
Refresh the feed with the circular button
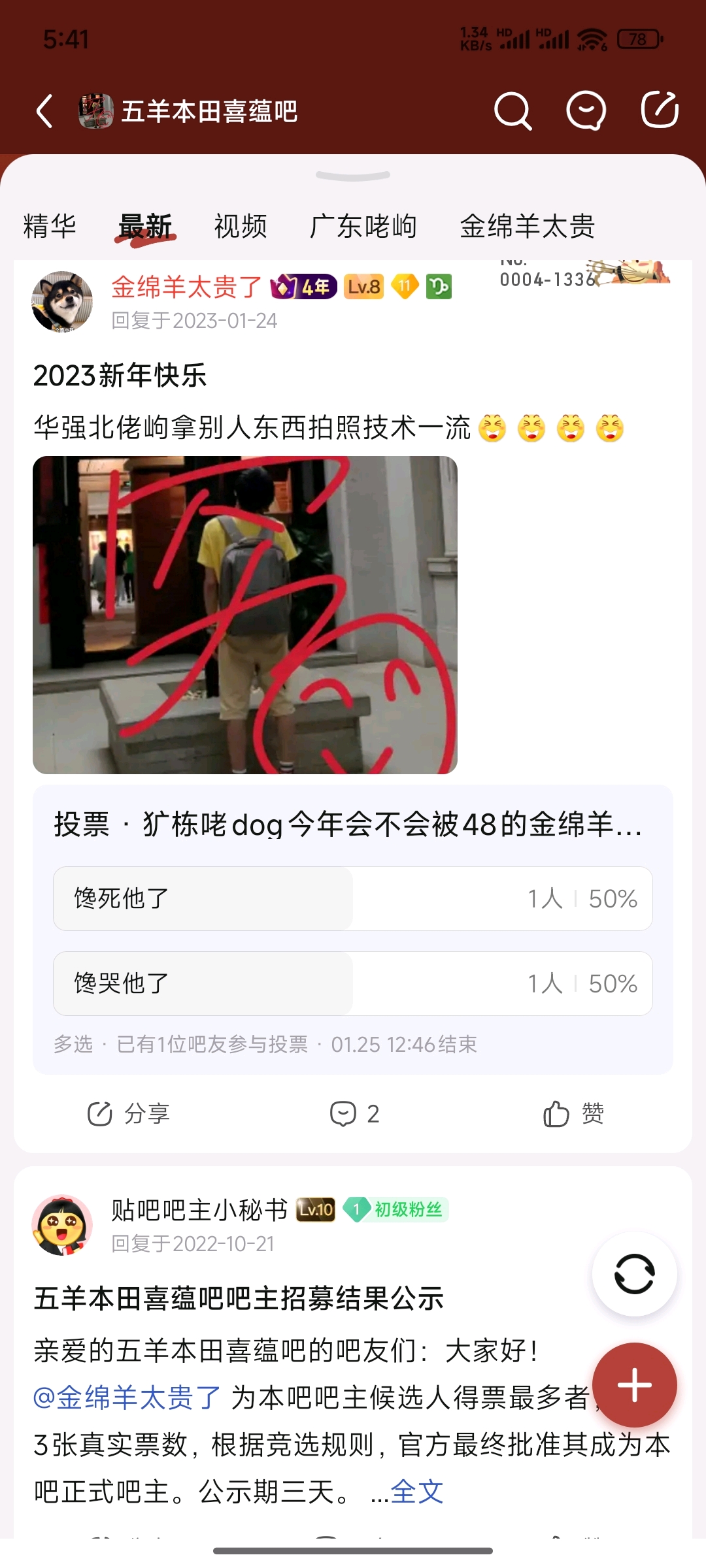(x=634, y=1274)
